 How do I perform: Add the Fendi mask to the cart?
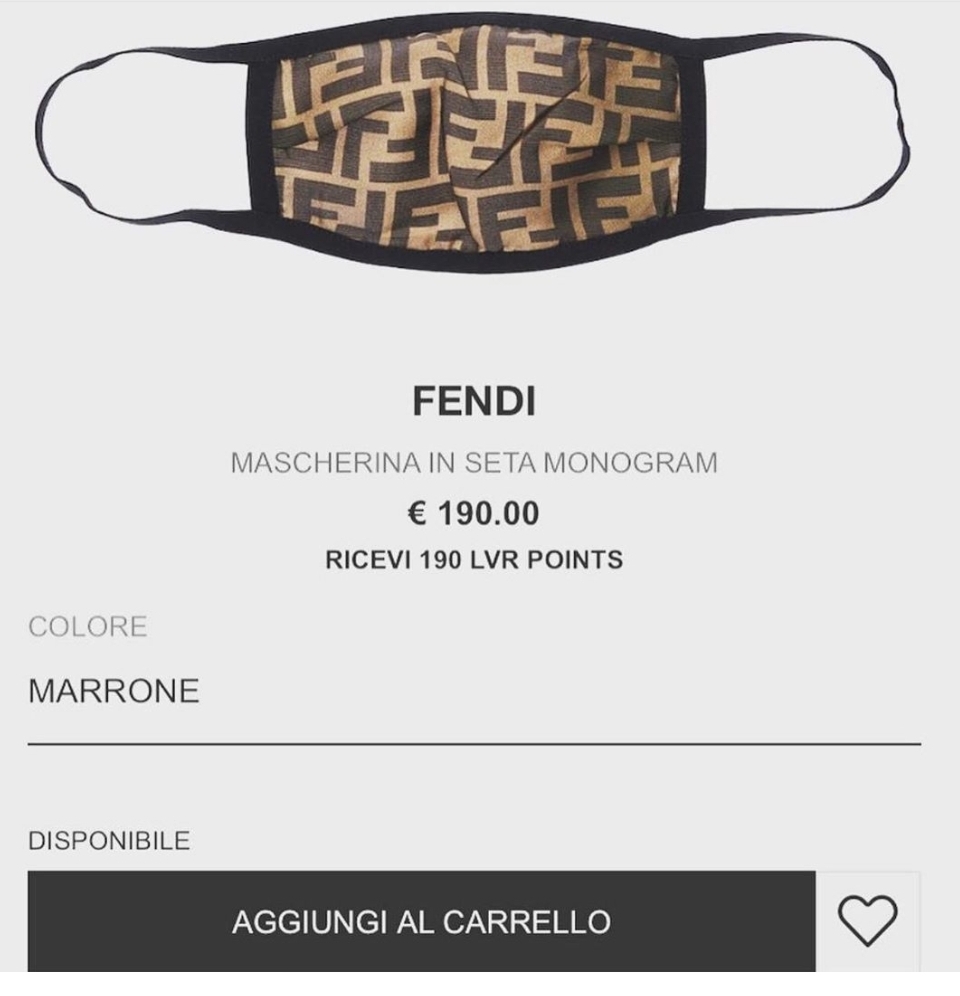click(x=421, y=920)
